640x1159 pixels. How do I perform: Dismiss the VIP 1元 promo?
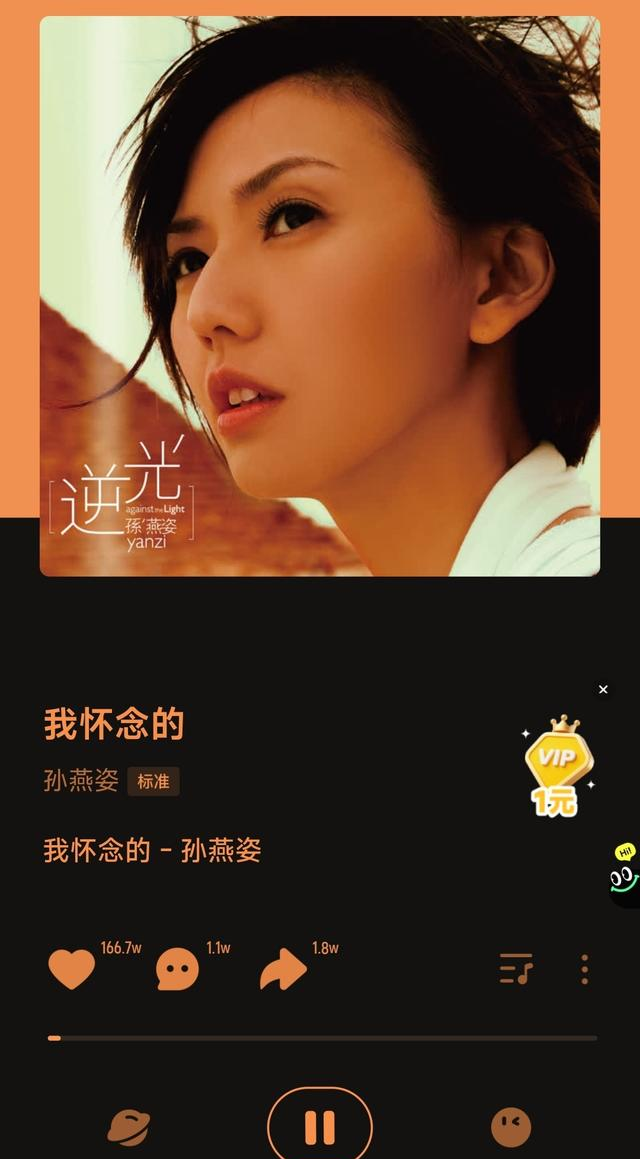tap(603, 690)
